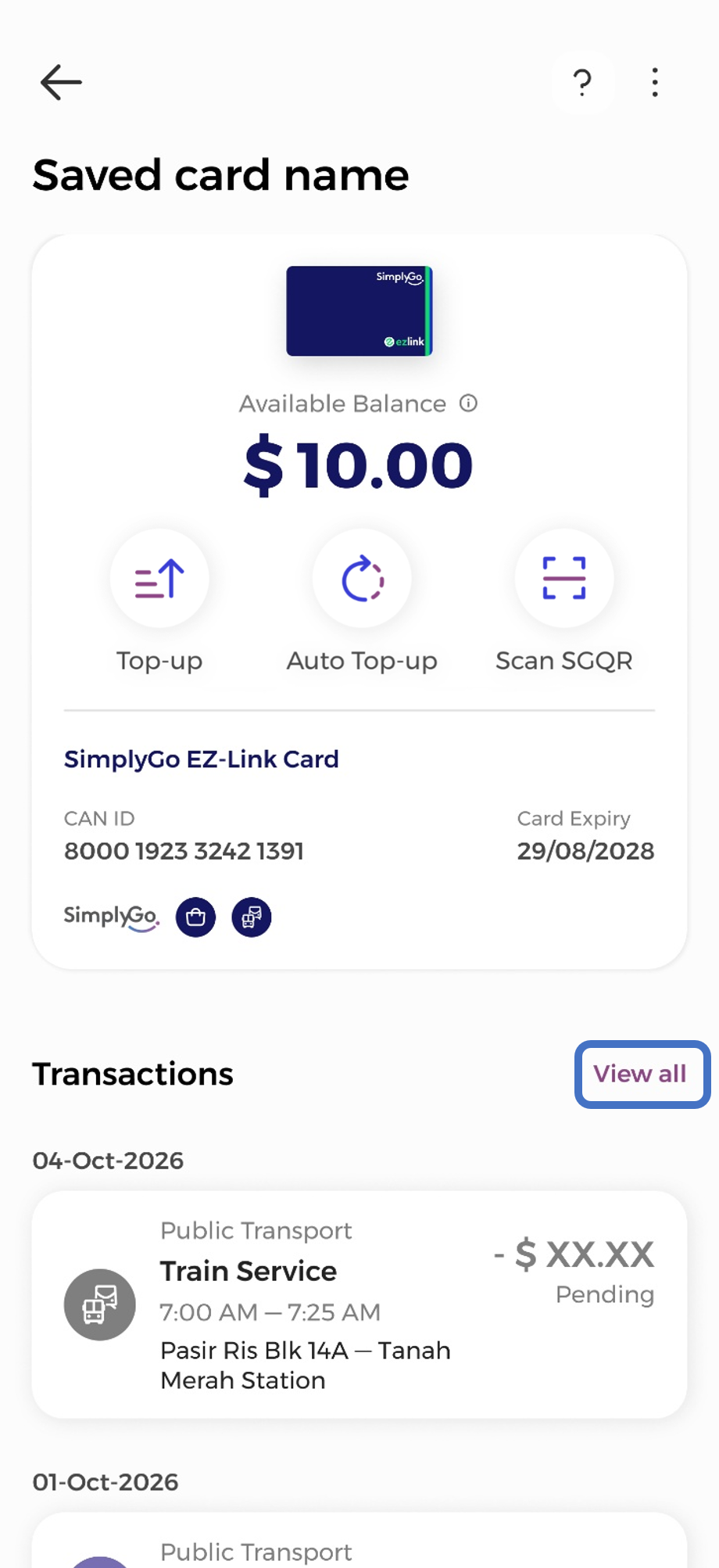This screenshot has width=719, height=1568.
Task: View all transactions
Action: click(640, 1074)
